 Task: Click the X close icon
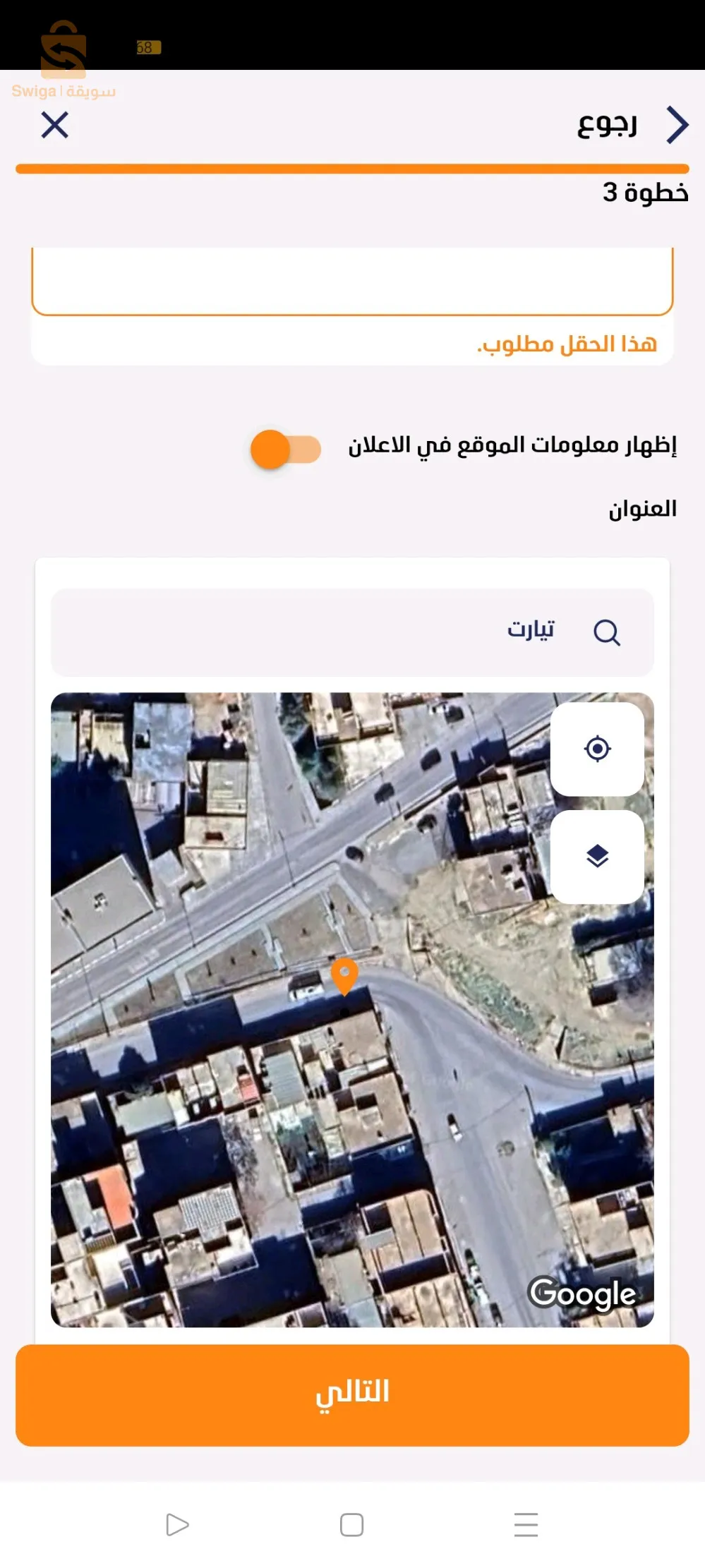[56, 126]
